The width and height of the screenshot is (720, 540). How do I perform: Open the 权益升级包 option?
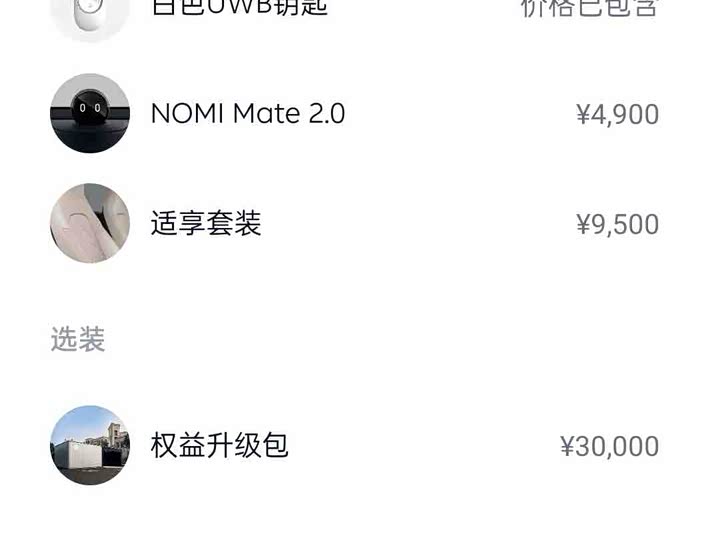[220, 446]
